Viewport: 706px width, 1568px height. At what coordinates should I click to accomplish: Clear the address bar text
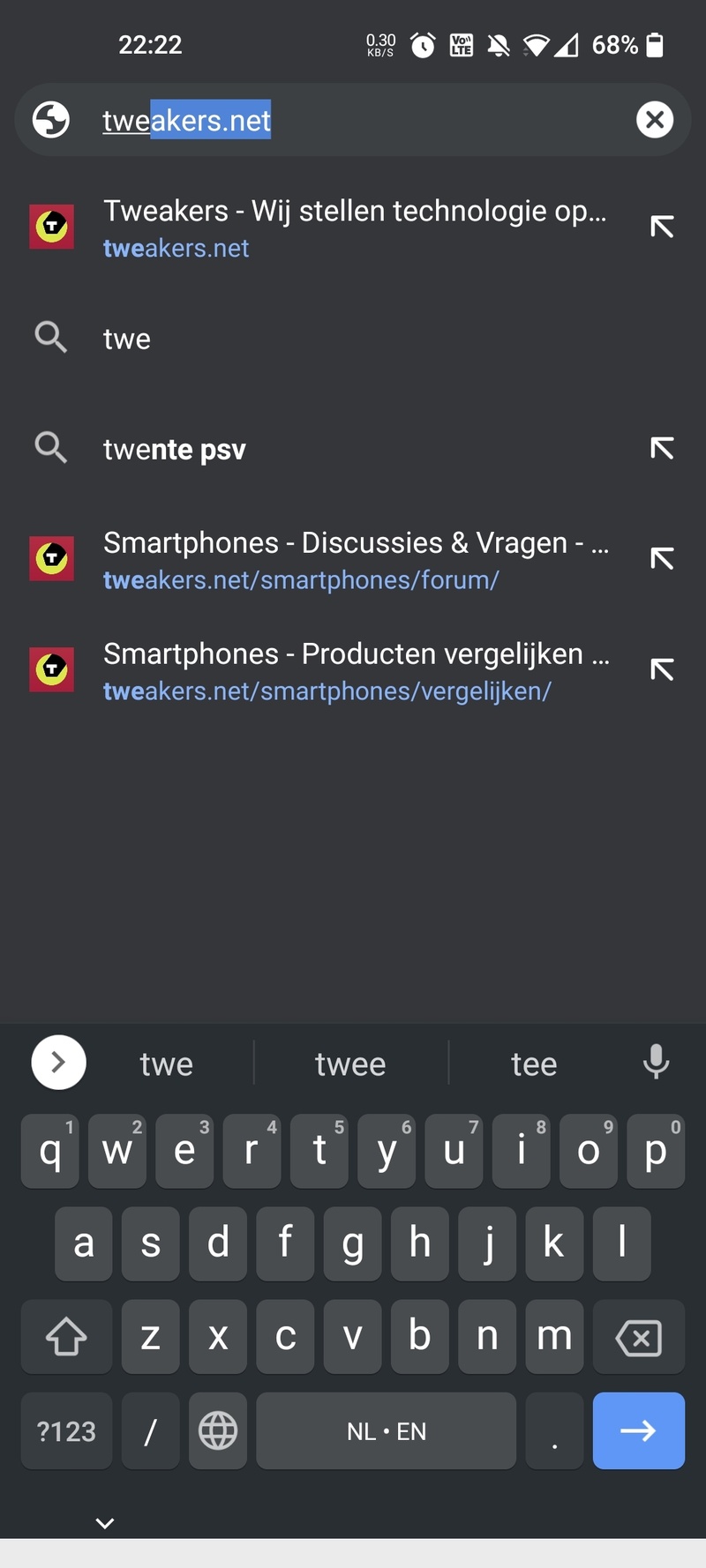(x=655, y=120)
